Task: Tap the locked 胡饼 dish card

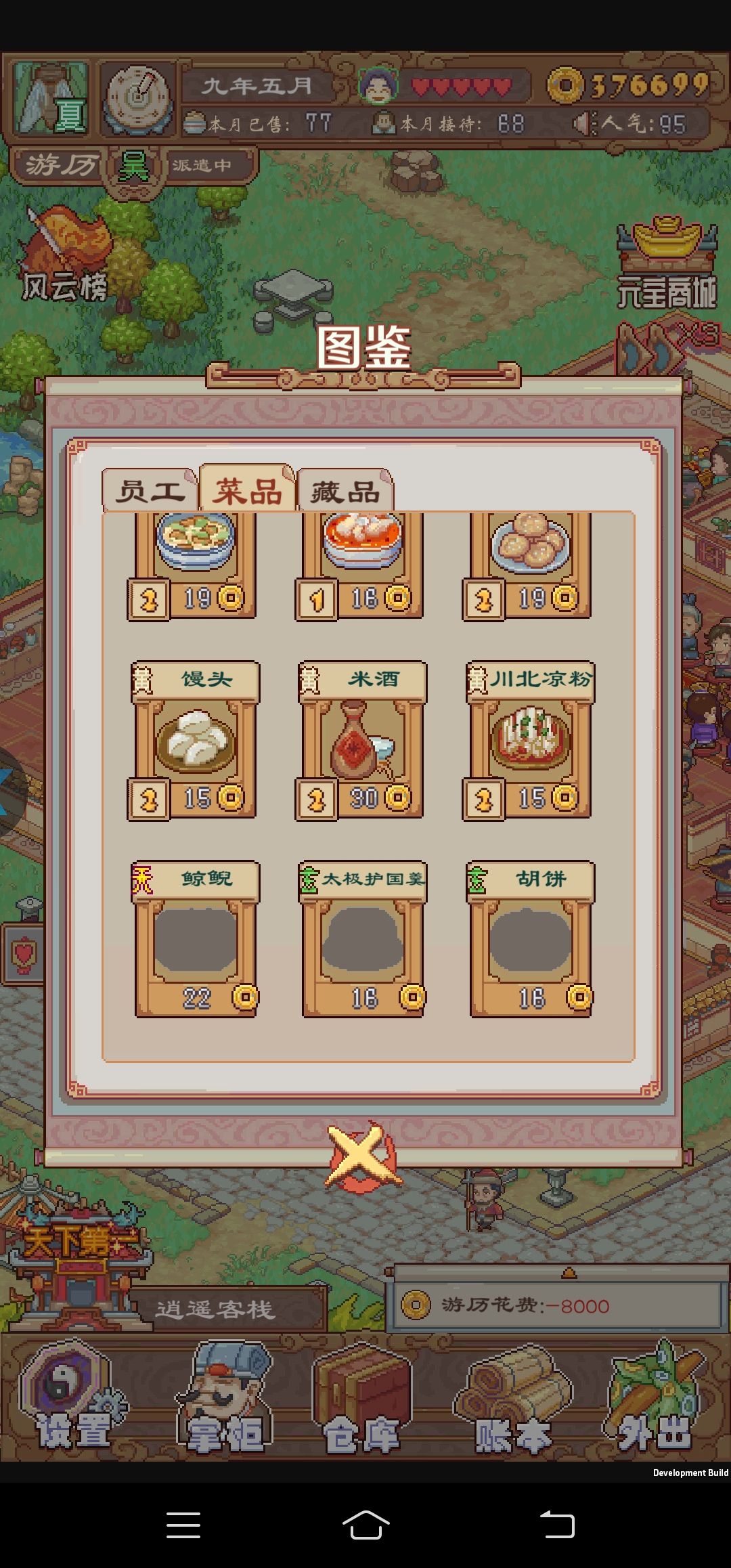Action: coord(530,939)
